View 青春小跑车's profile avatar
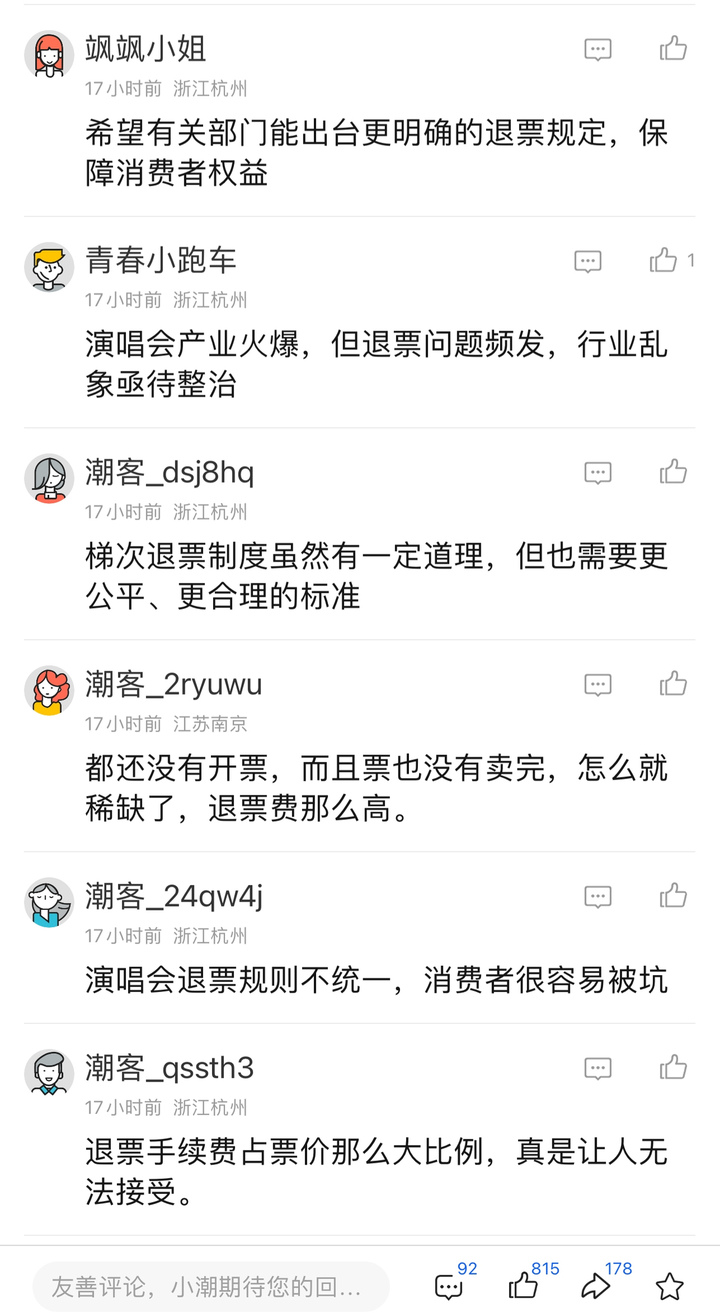 point(49,267)
